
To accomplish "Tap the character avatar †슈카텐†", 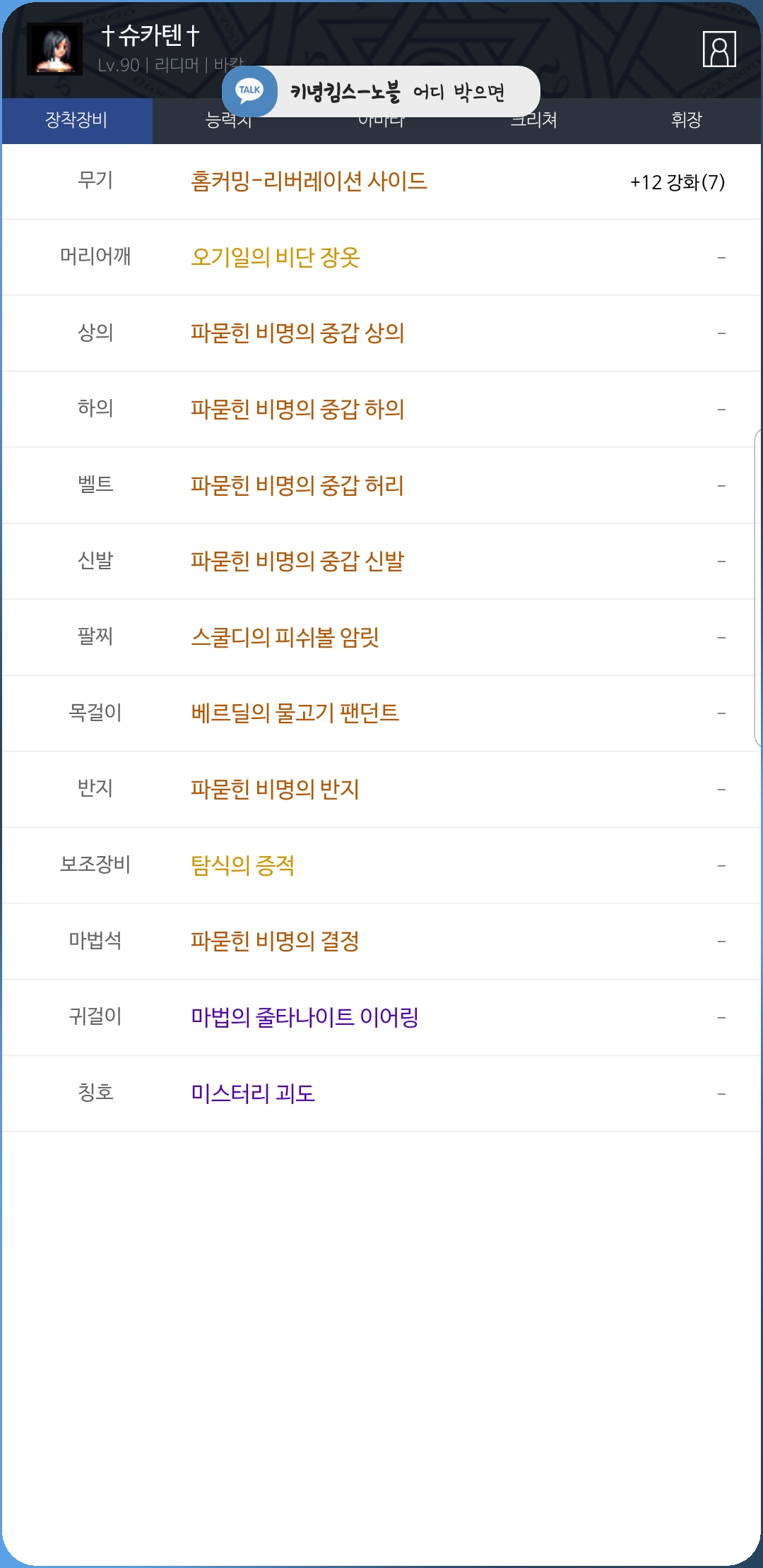I will (54, 49).
